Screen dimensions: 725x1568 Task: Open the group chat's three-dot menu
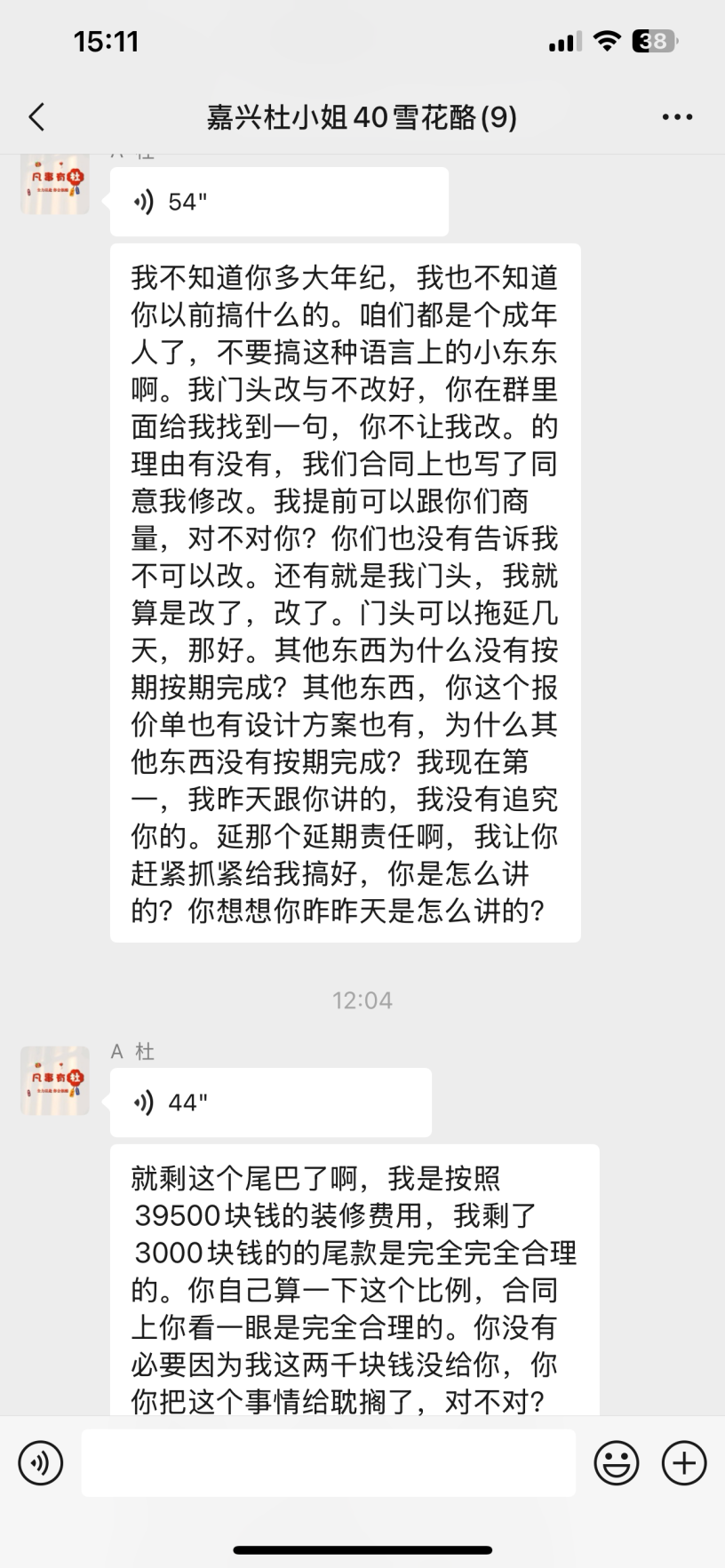tap(677, 117)
